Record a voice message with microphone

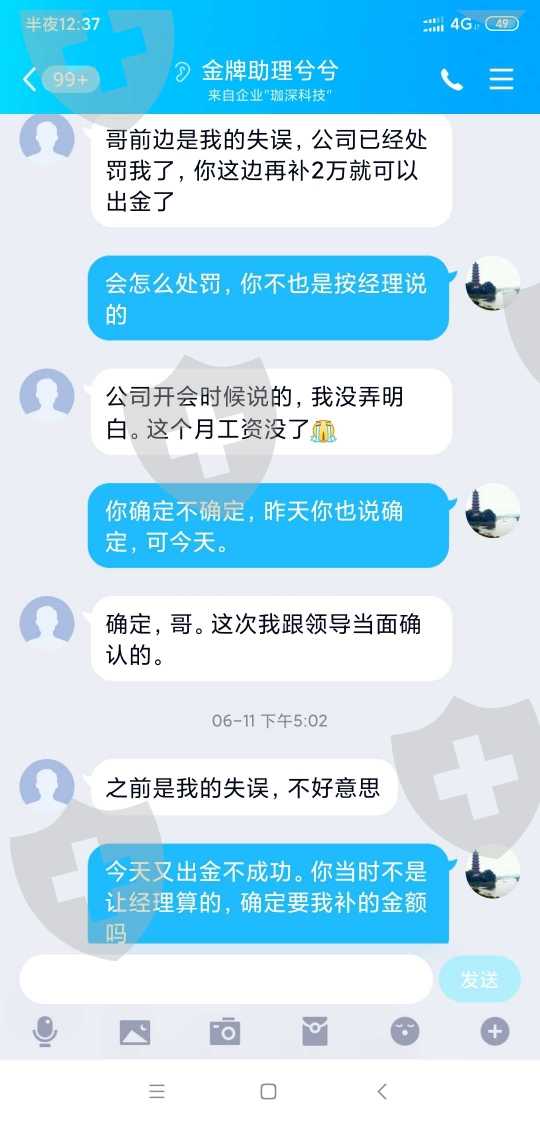point(45,1032)
